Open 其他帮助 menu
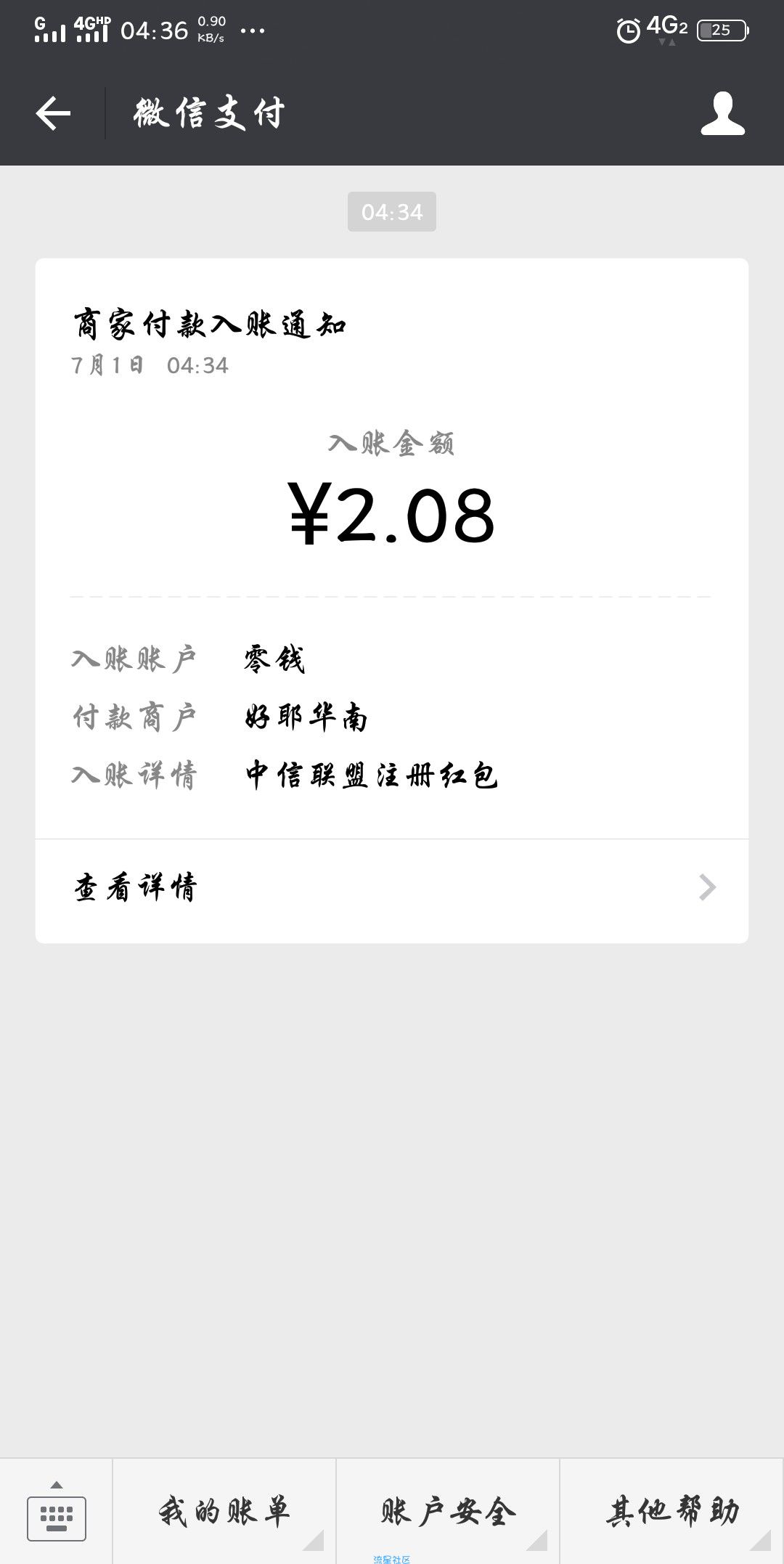The image size is (784, 1564). point(672,1512)
